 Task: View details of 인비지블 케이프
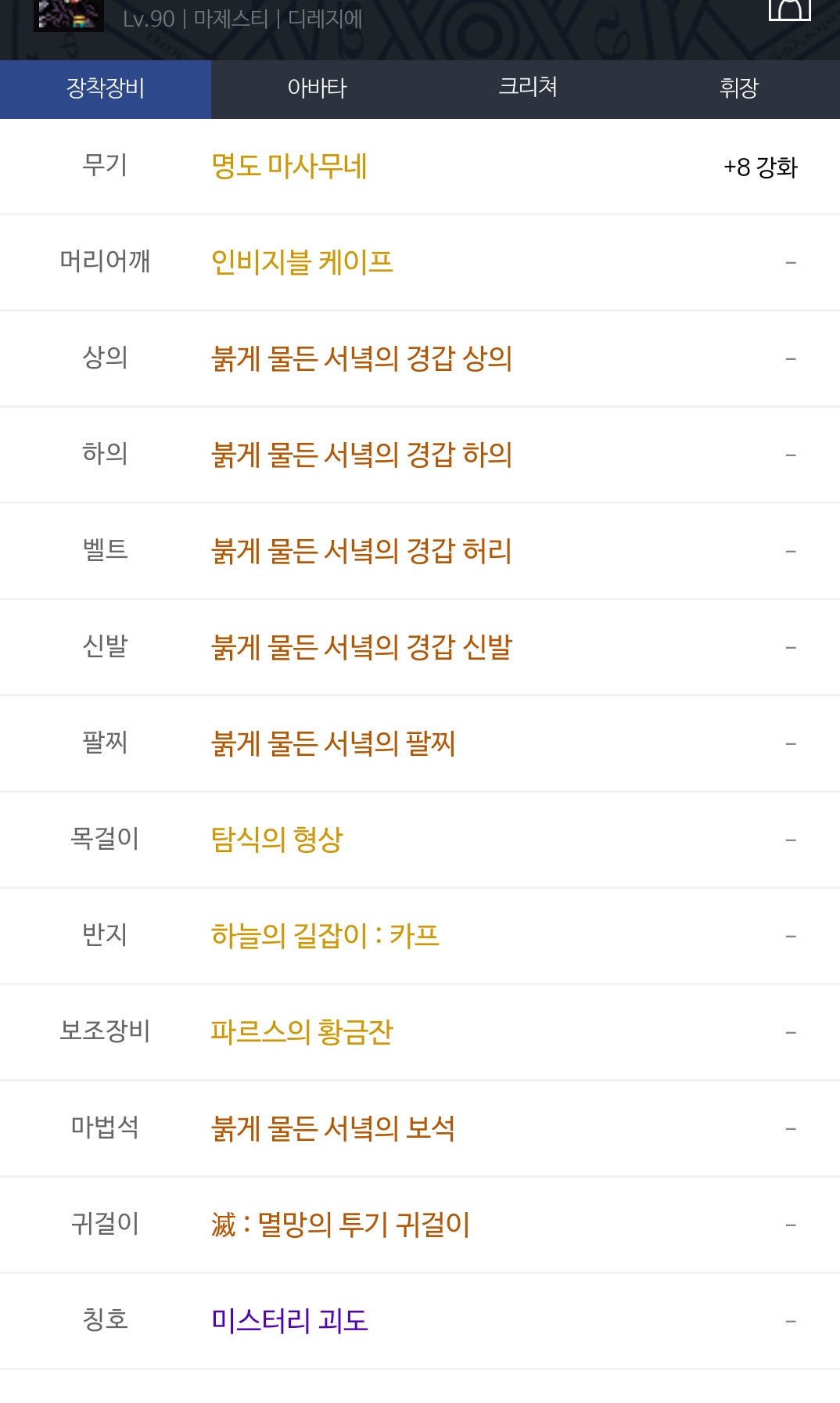click(302, 262)
